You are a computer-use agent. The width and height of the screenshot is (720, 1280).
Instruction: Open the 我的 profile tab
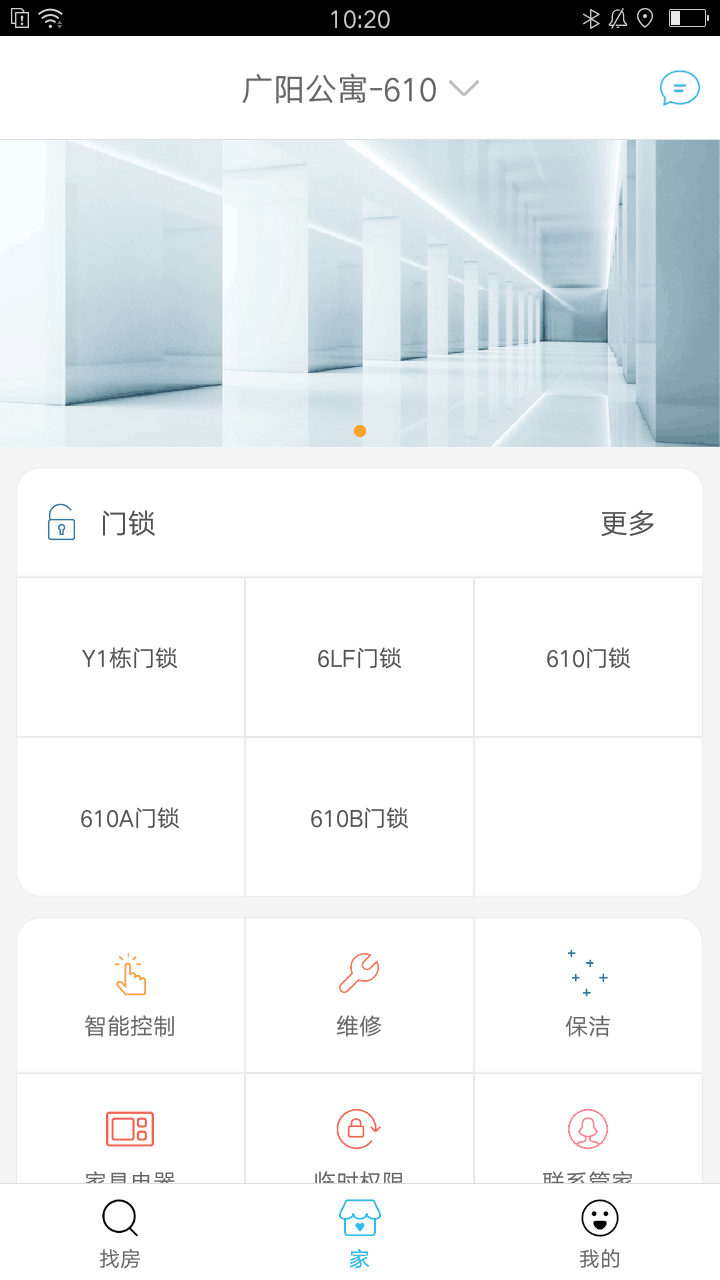(600, 1234)
